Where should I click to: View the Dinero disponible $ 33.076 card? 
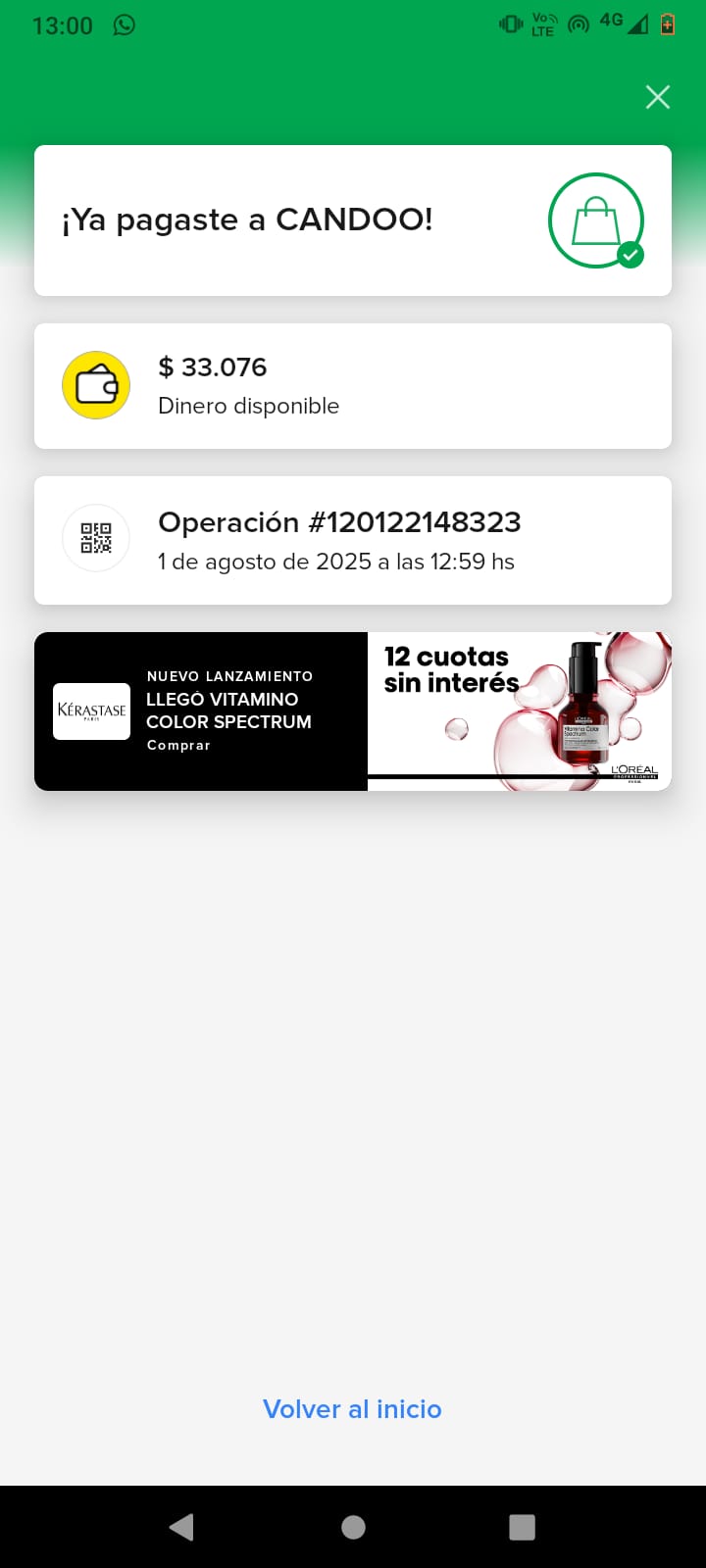353,386
